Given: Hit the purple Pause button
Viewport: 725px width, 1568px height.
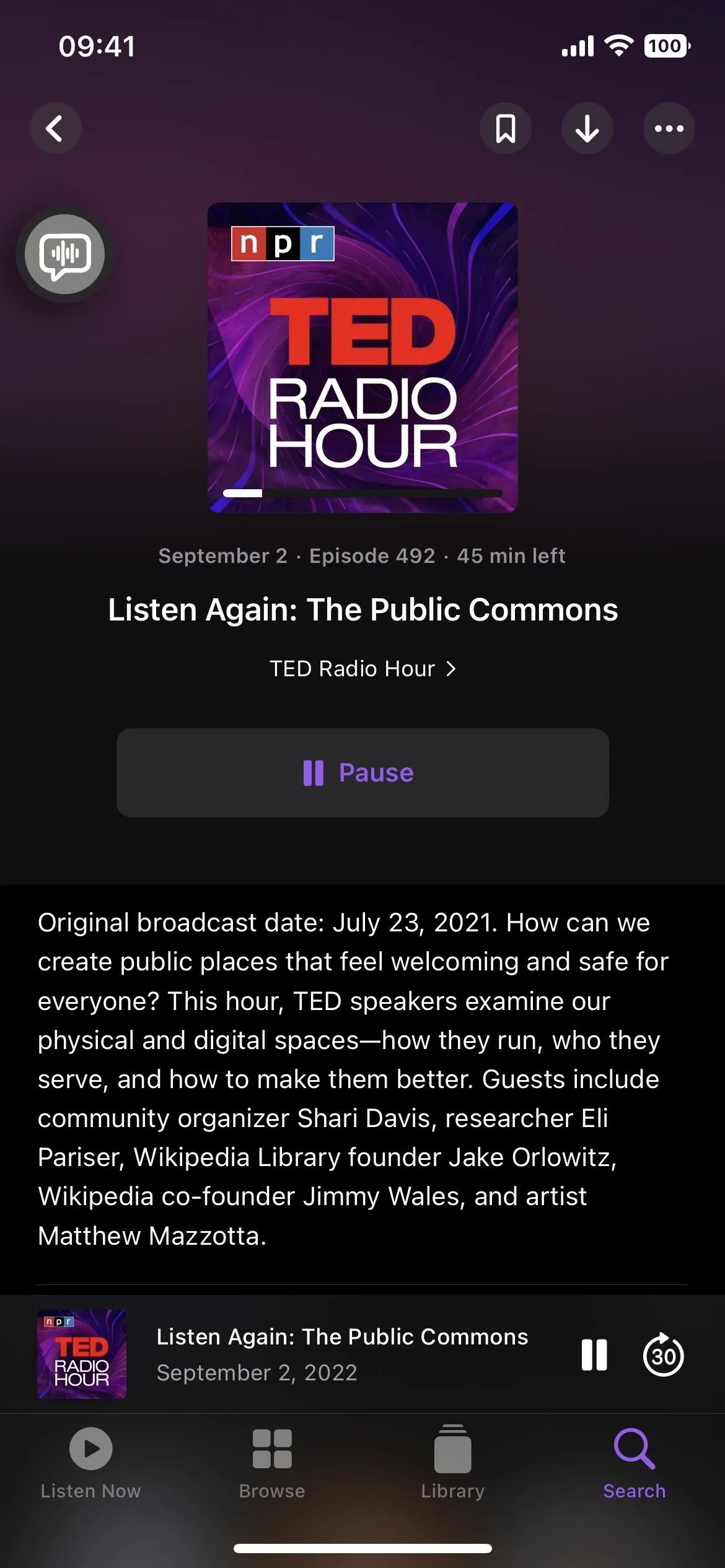Looking at the screenshot, I should [x=362, y=772].
